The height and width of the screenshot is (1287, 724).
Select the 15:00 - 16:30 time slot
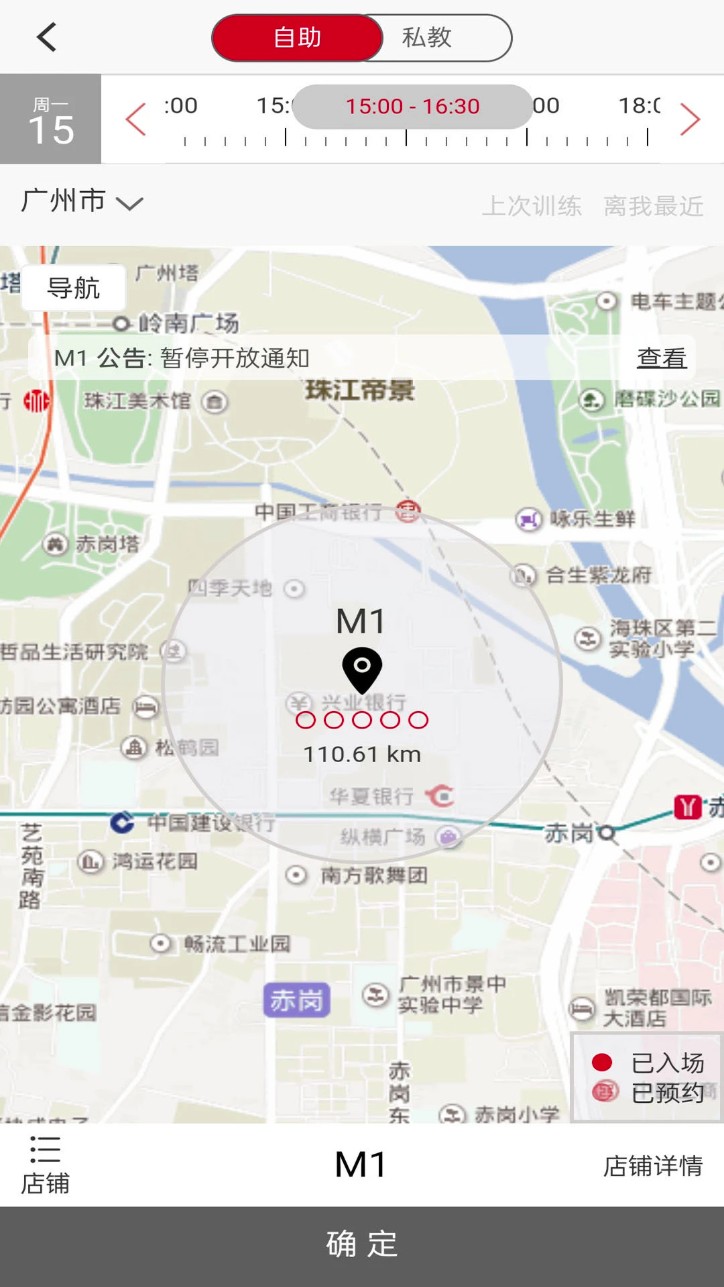412,106
